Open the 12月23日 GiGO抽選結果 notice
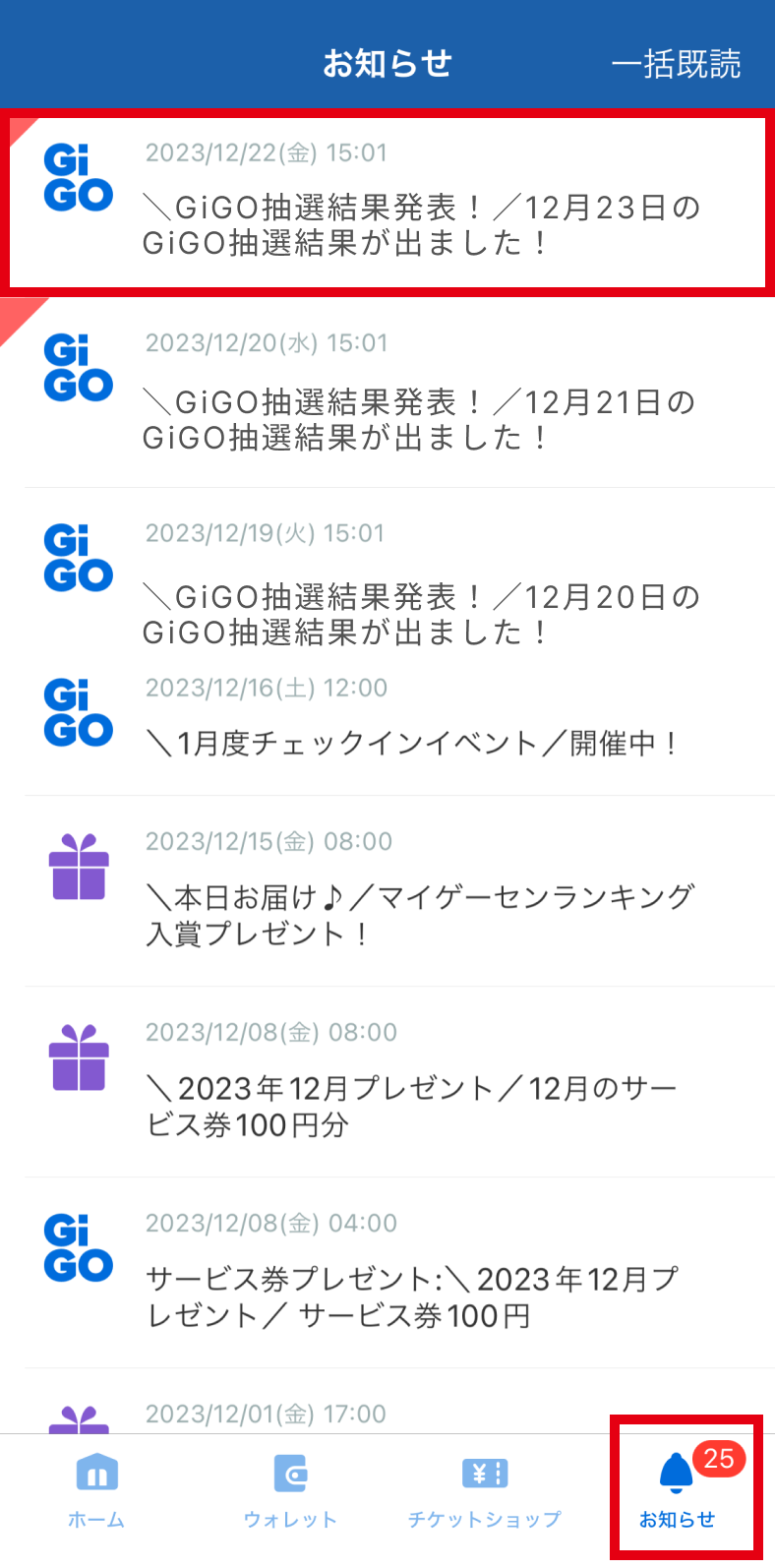Viewport: 775px width, 1568px height. click(x=387, y=203)
